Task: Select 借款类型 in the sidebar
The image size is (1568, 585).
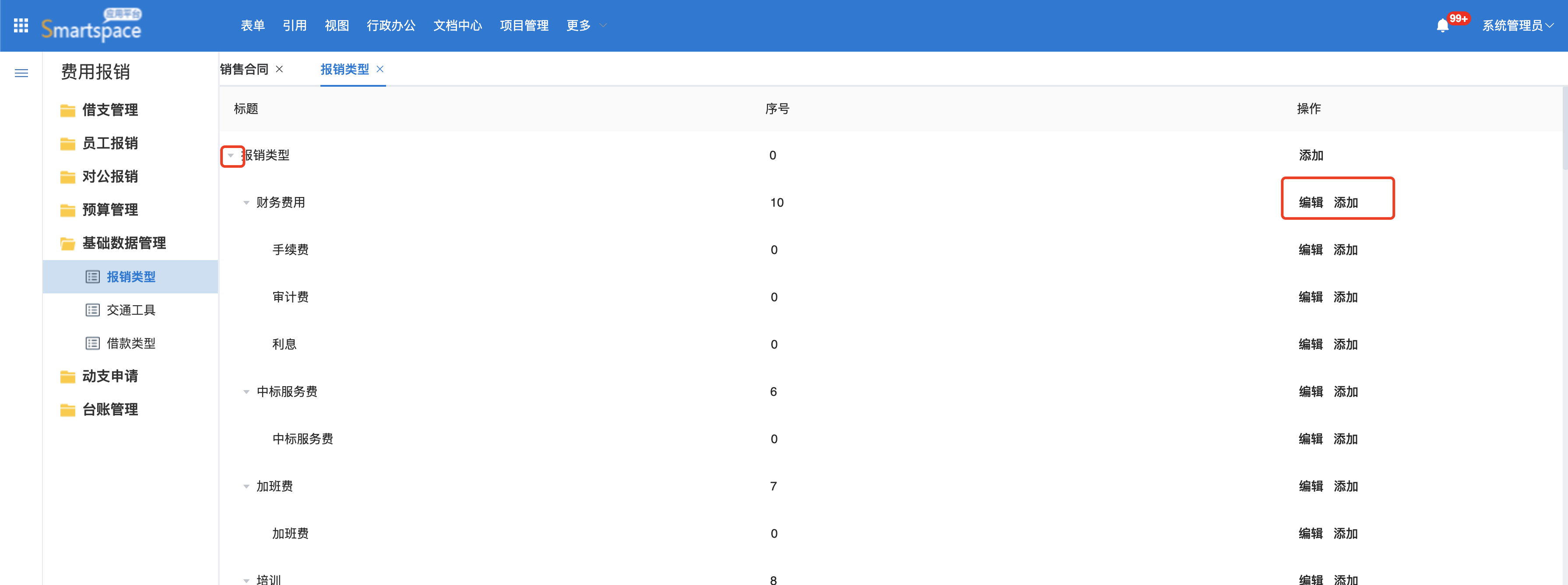Action: pyautogui.click(x=130, y=343)
